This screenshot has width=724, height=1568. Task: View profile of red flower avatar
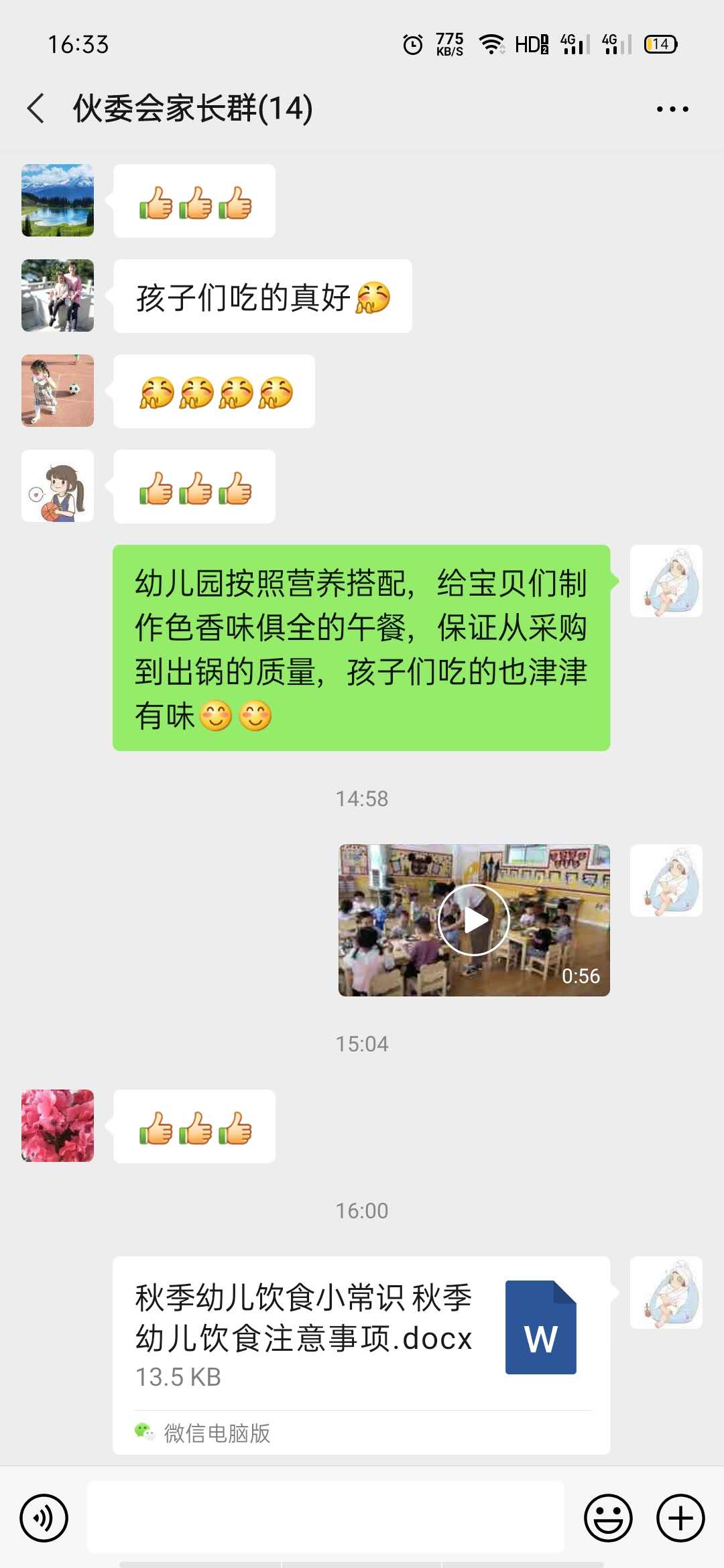tap(58, 1126)
